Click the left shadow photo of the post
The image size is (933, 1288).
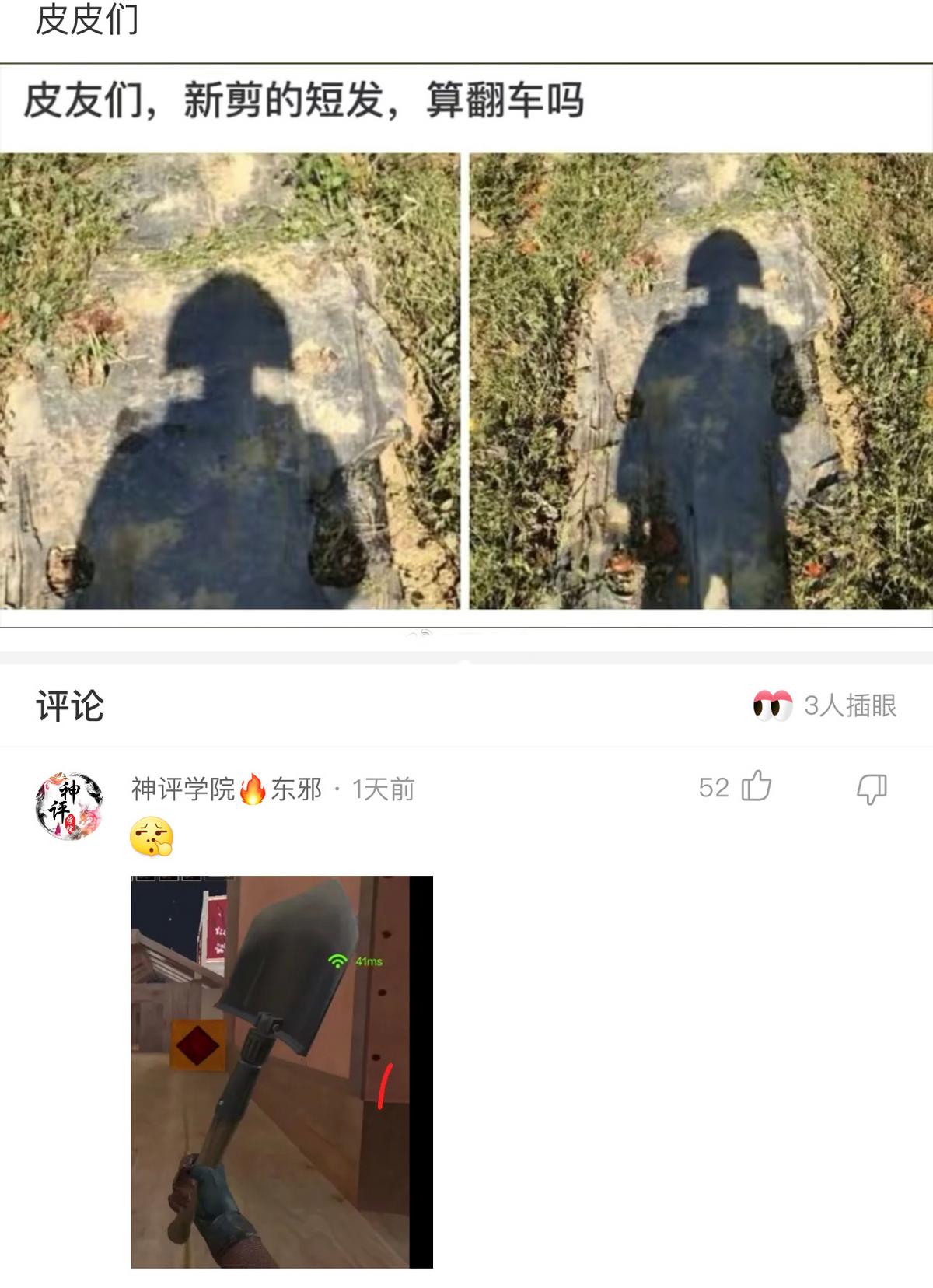click(x=229, y=381)
